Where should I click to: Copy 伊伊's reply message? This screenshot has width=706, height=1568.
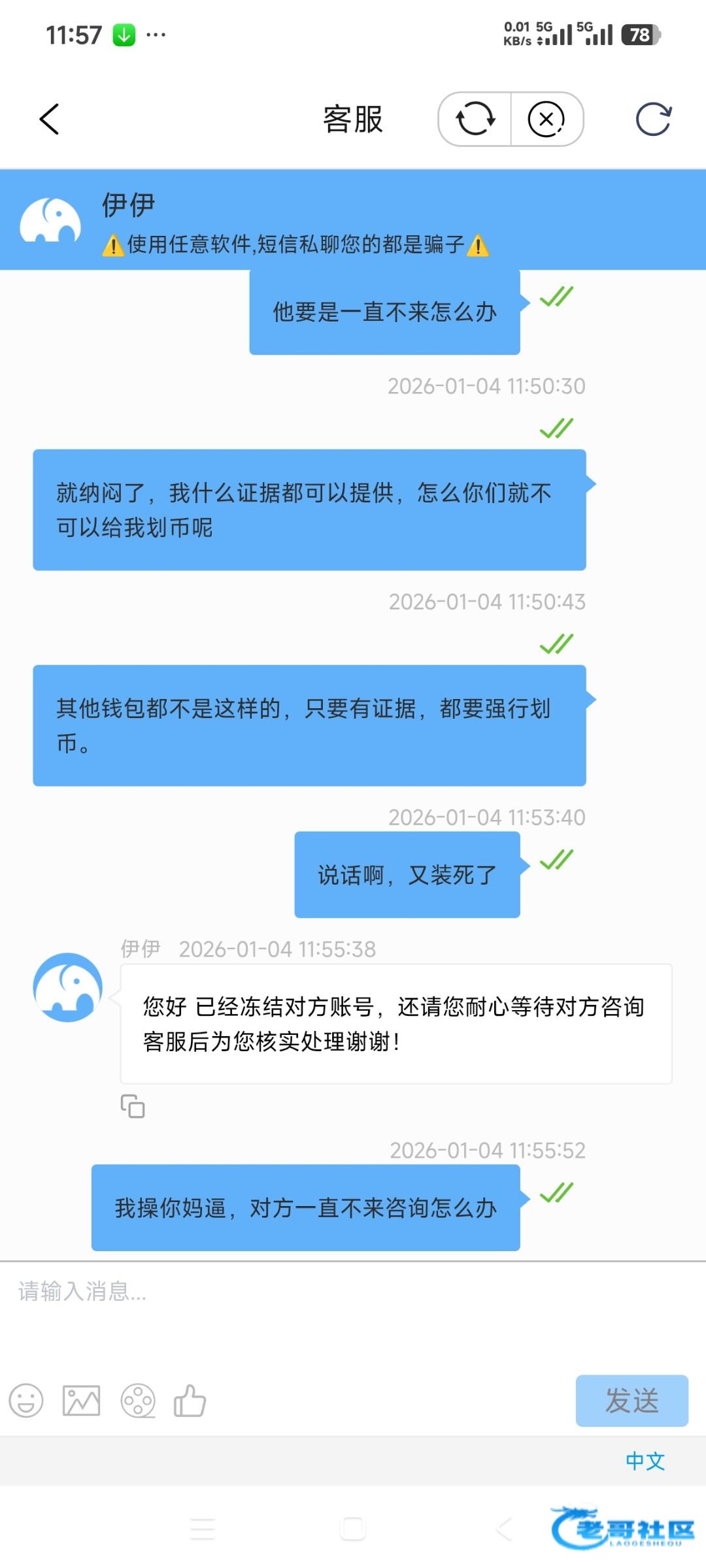click(x=133, y=1106)
